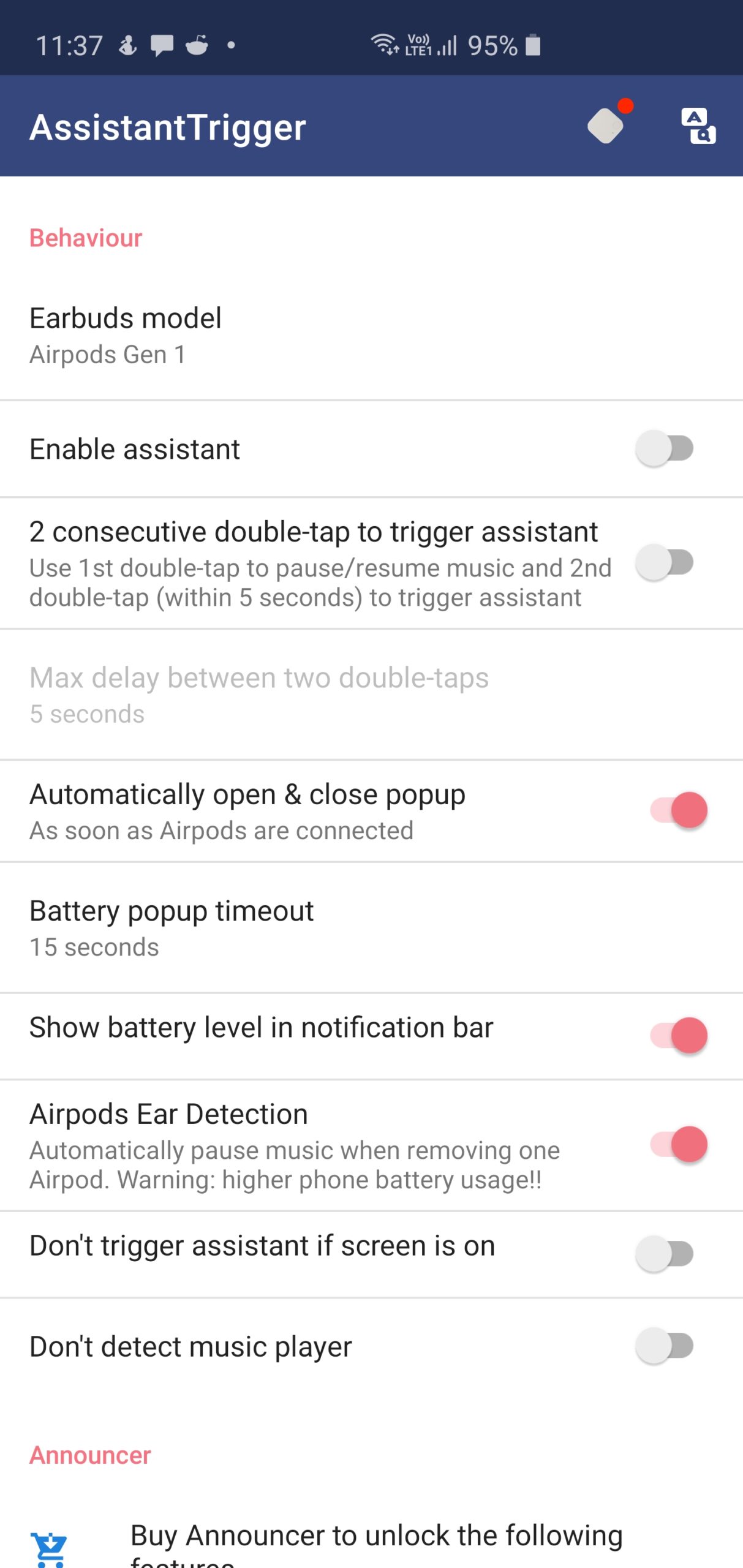Open the Battery popup timeout selector
Viewport: 743px width, 1568px height.
245,927
